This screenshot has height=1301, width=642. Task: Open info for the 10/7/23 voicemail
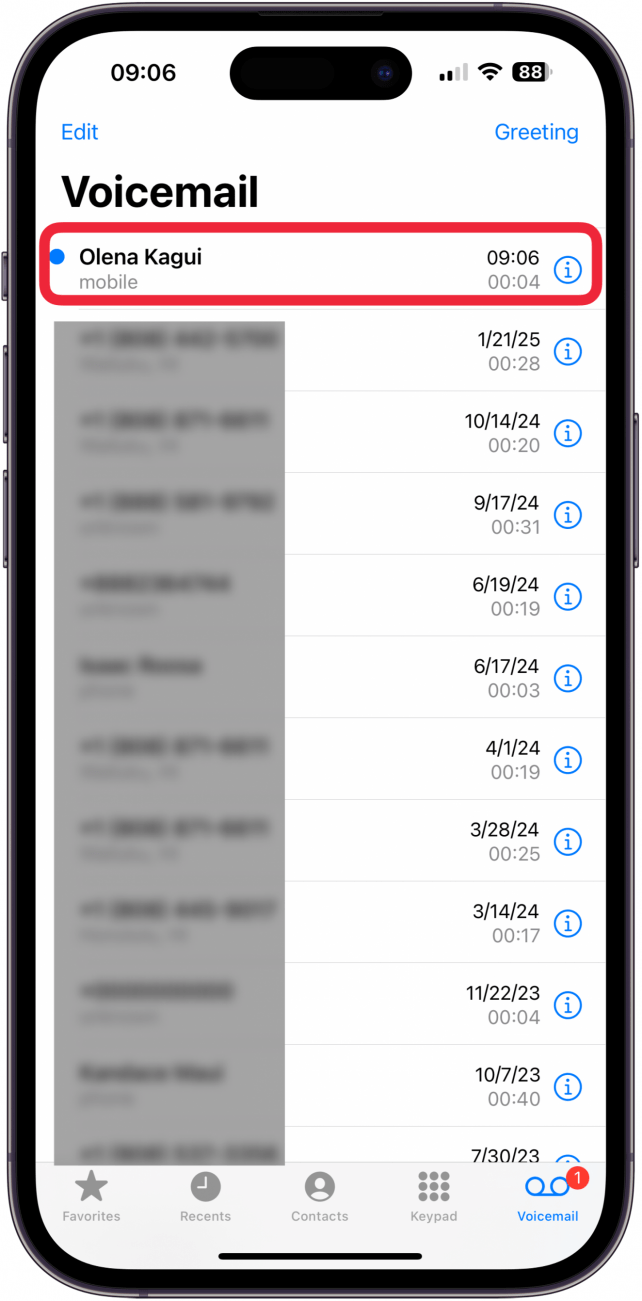pyautogui.click(x=567, y=1086)
